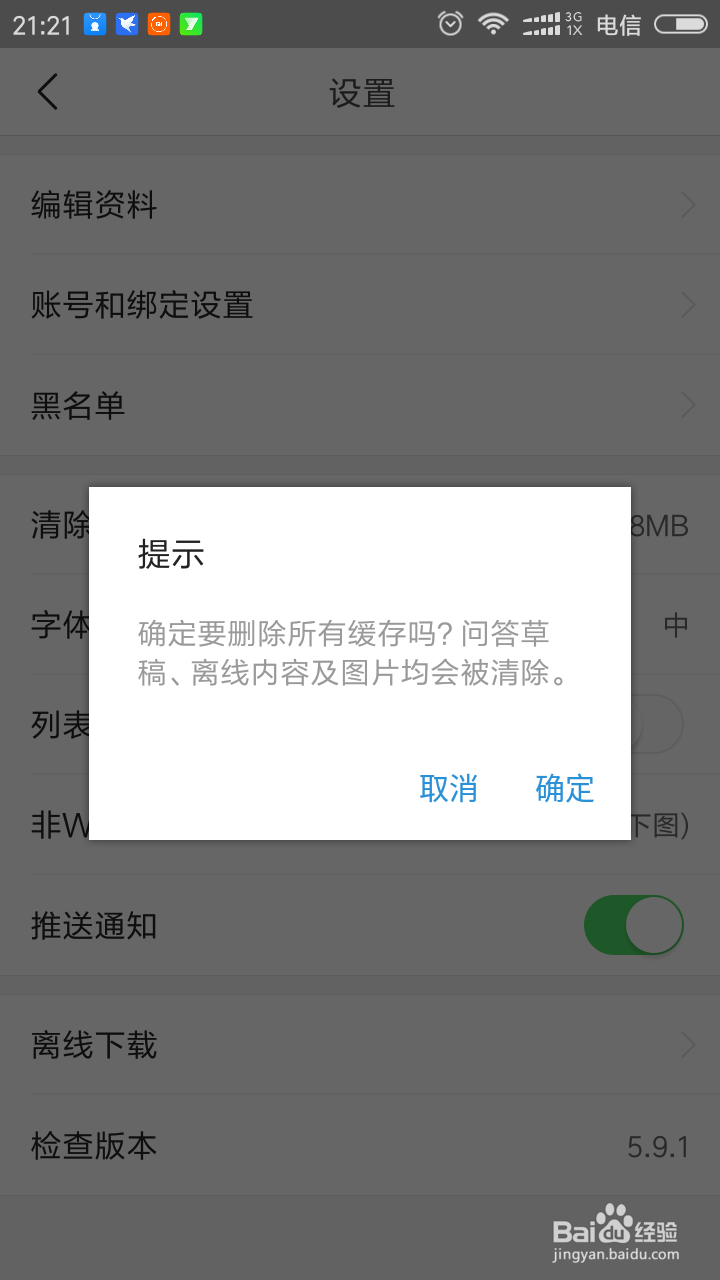Open the 离线下载 menu item
This screenshot has height=1280, width=720.
click(360, 1044)
